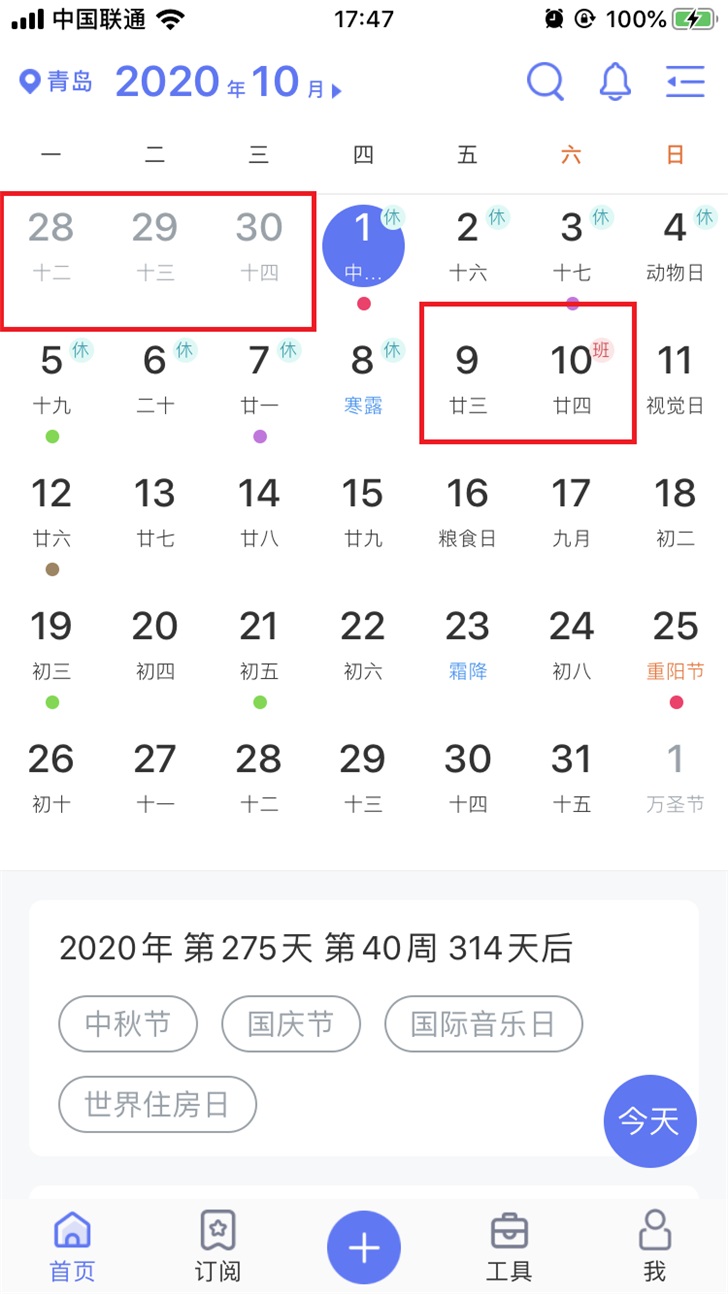This screenshot has width=728, height=1294.
Task: Open the 世界住房日 chip
Action: click(x=157, y=1104)
